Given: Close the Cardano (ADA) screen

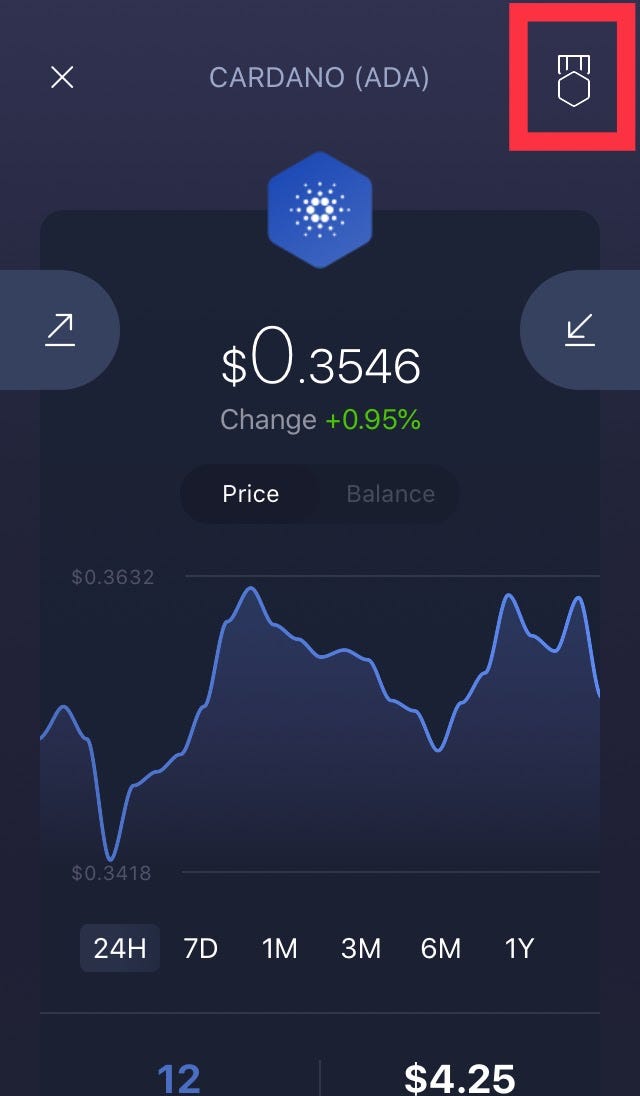Looking at the screenshot, I should [x=62, y=77].
